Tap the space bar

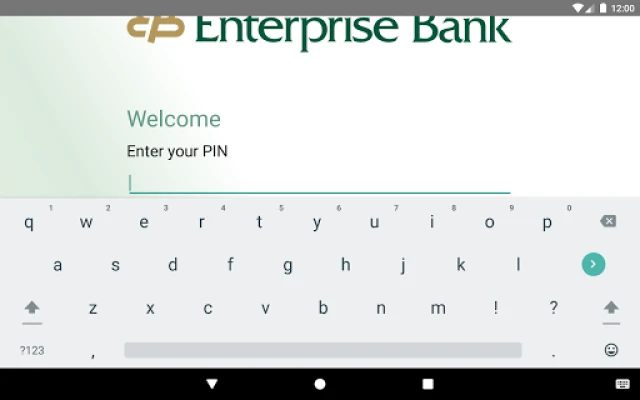(x=322, y=350)
